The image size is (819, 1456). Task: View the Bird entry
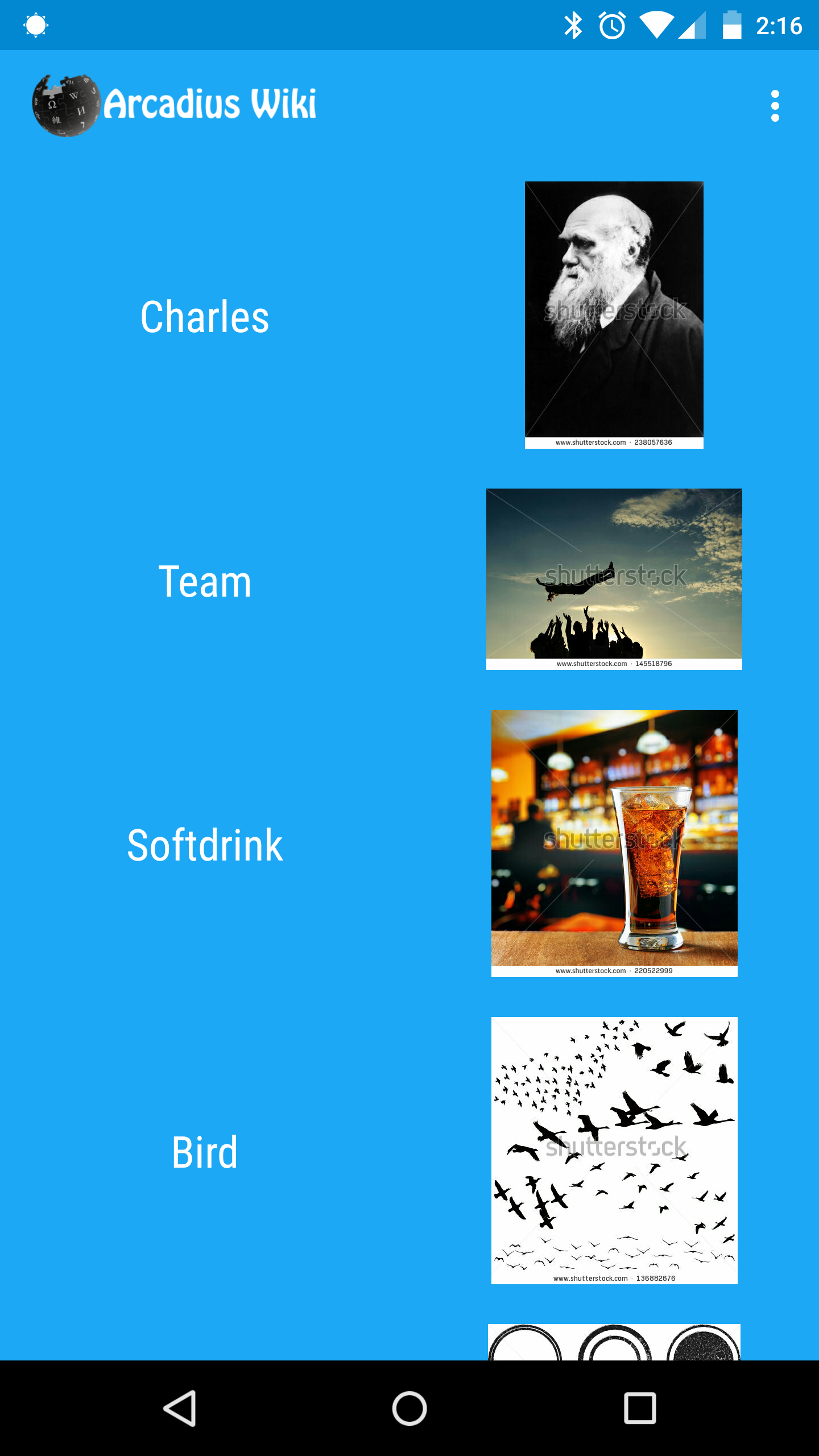tap(205, 1152)
